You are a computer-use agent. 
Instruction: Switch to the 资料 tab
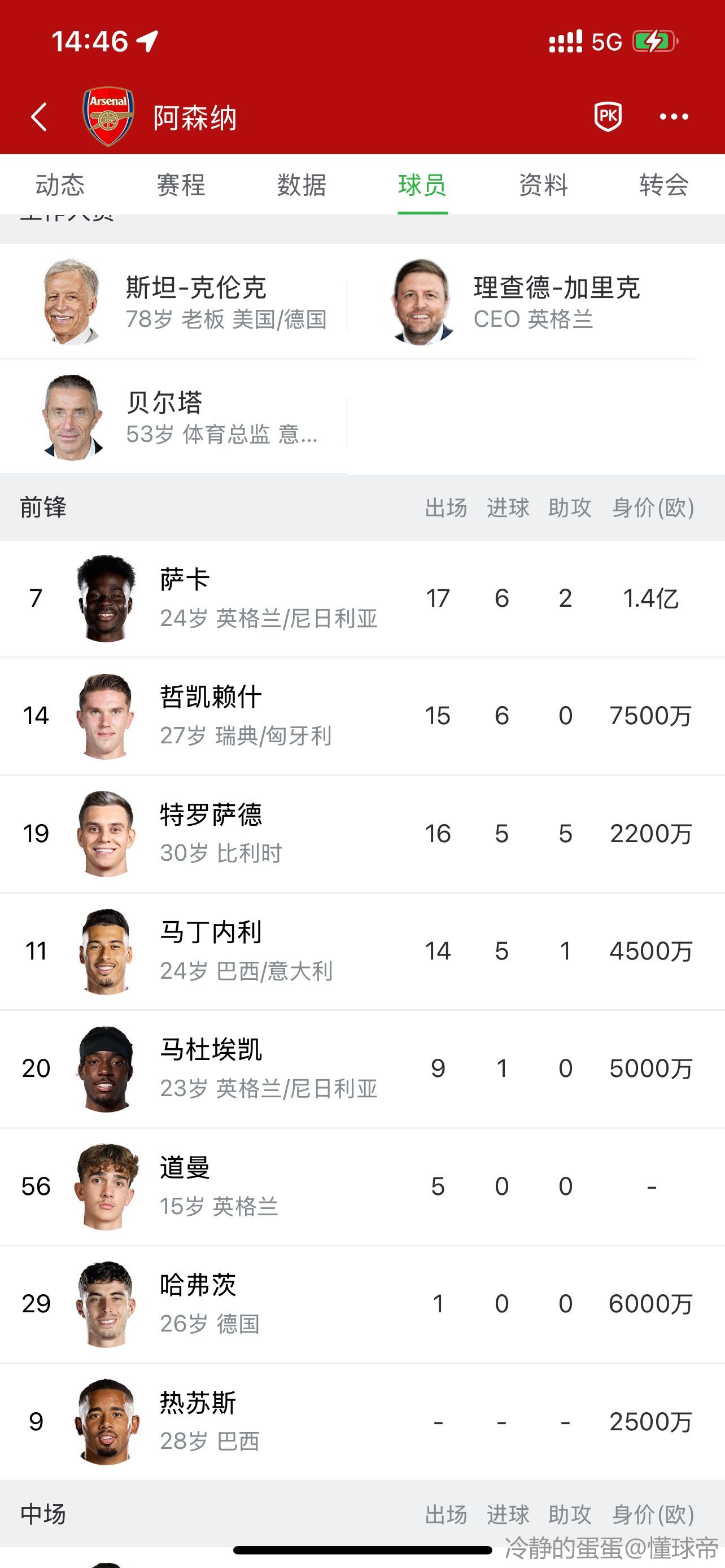click(543, 185)
